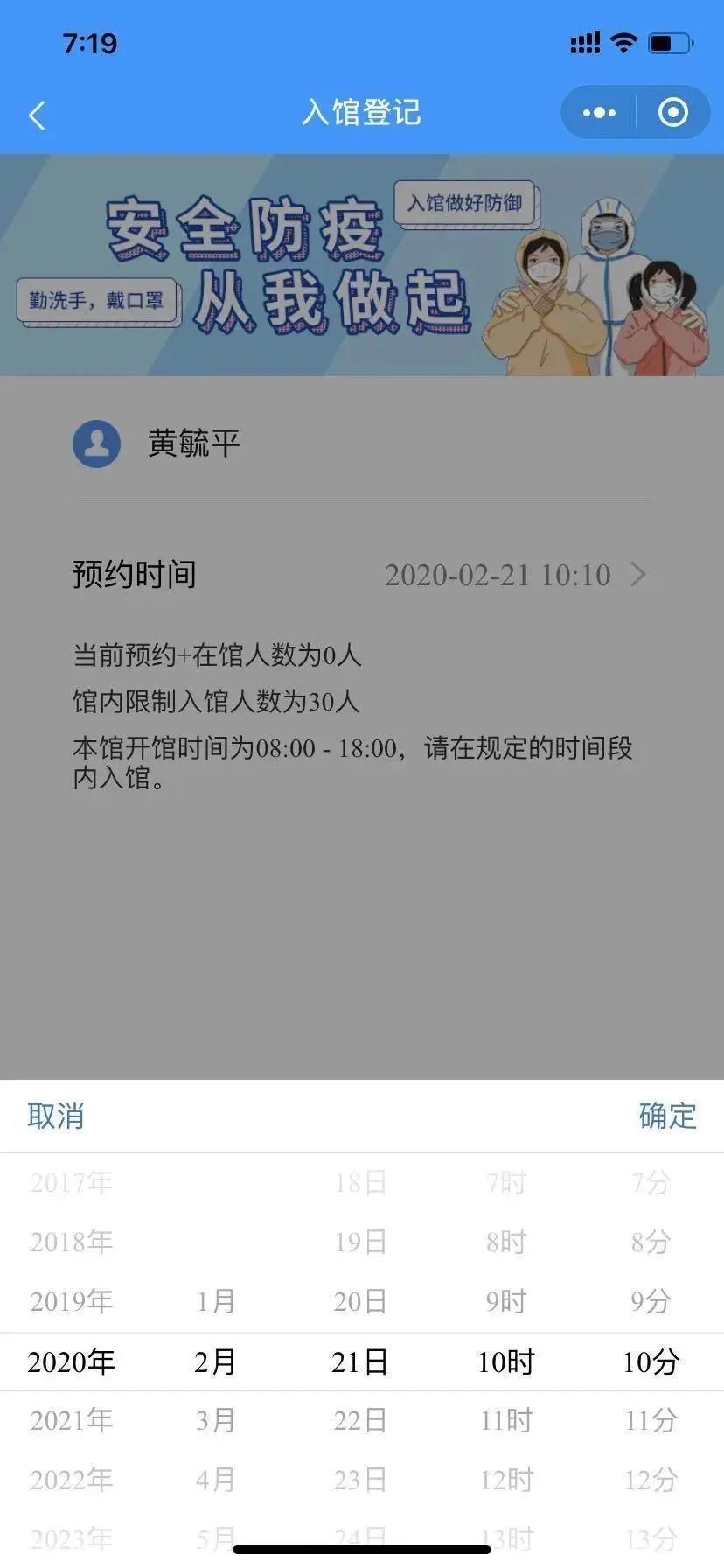Choose 9分 in minute column
This screenshot has width=724, height=1568.
[x=651, y=1301]
